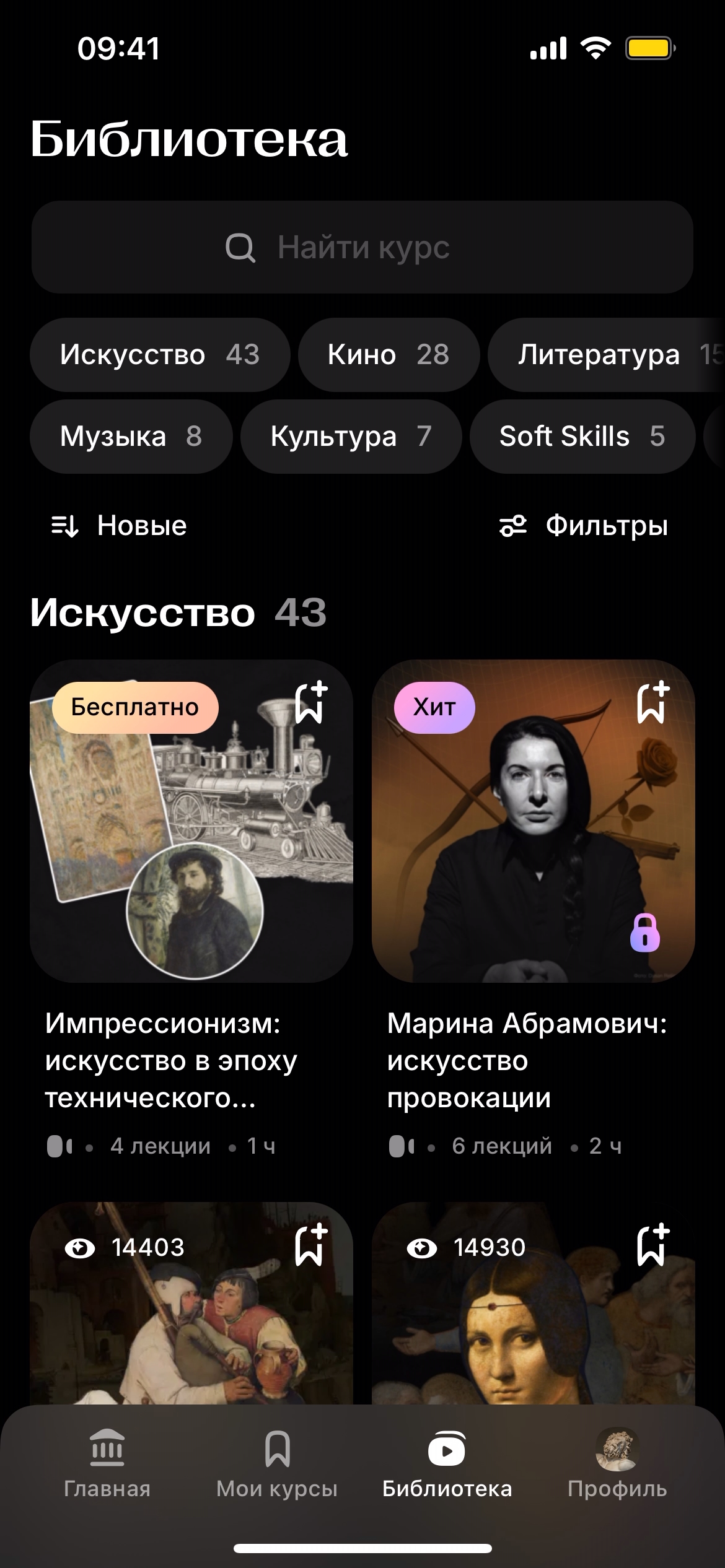Change sorting from Новые
725x1568 pixels.
point(119,526)
